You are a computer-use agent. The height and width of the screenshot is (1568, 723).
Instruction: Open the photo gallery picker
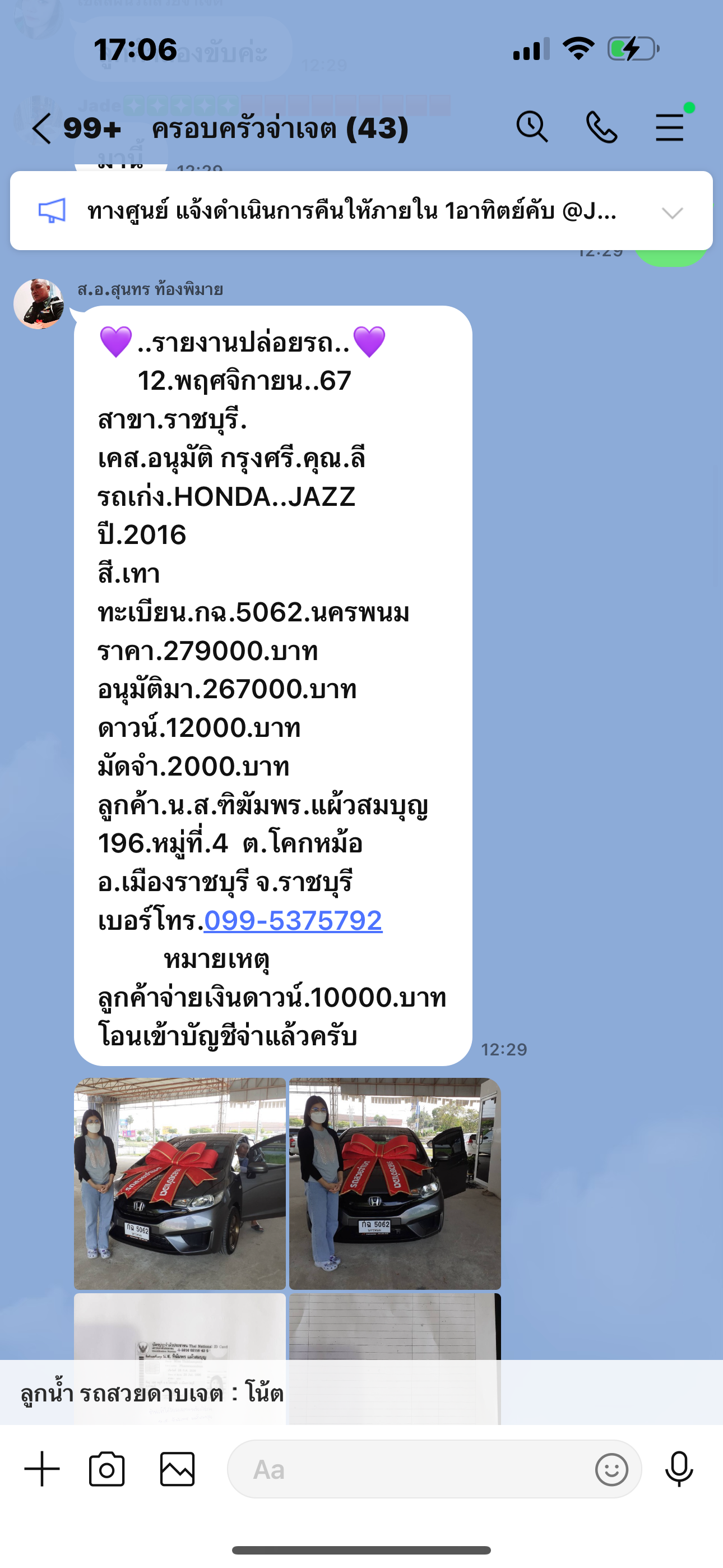[177, 1469]
